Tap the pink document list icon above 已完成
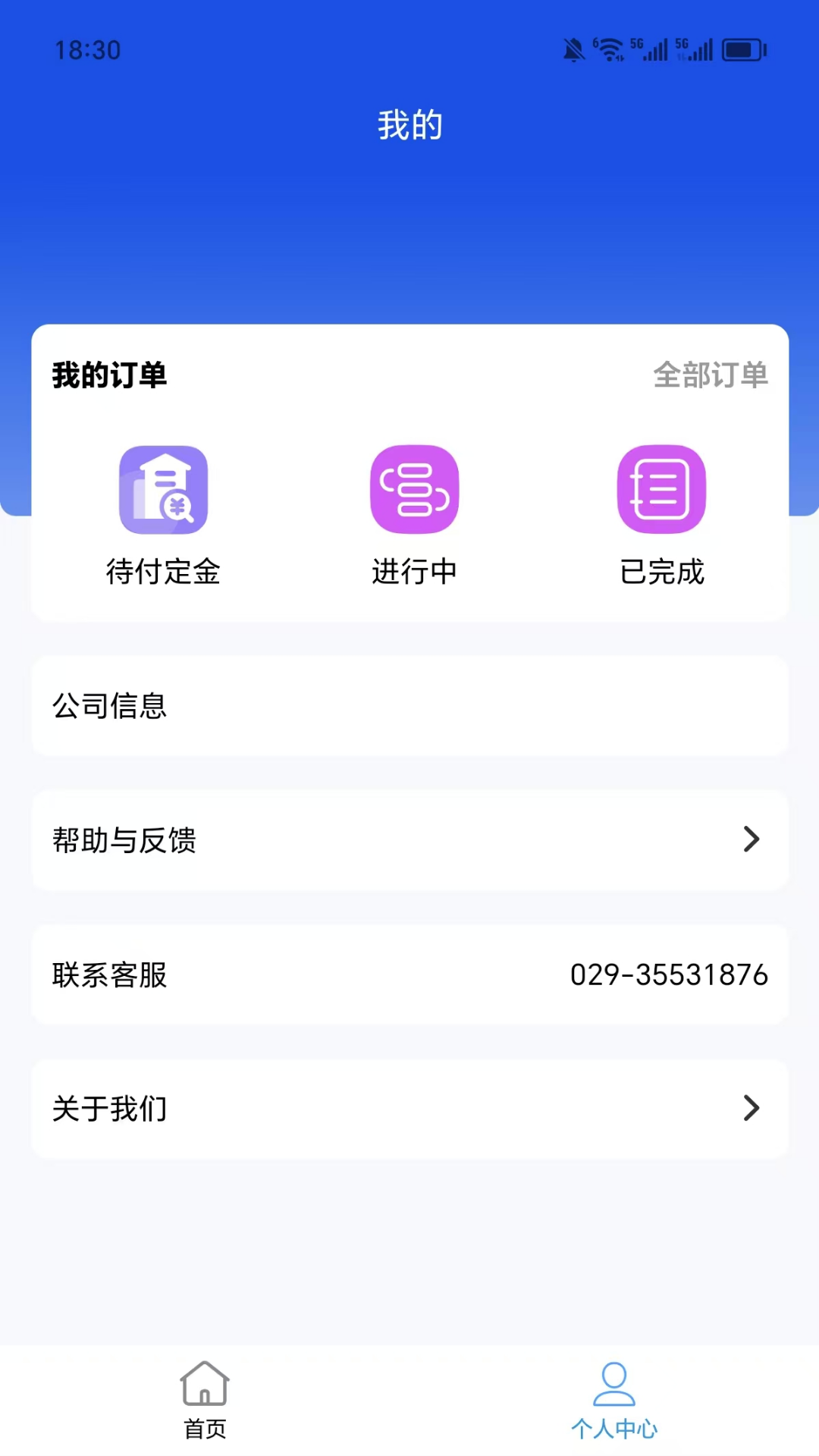The height and width of the screenshot is (1456, 819). [661, 489]
